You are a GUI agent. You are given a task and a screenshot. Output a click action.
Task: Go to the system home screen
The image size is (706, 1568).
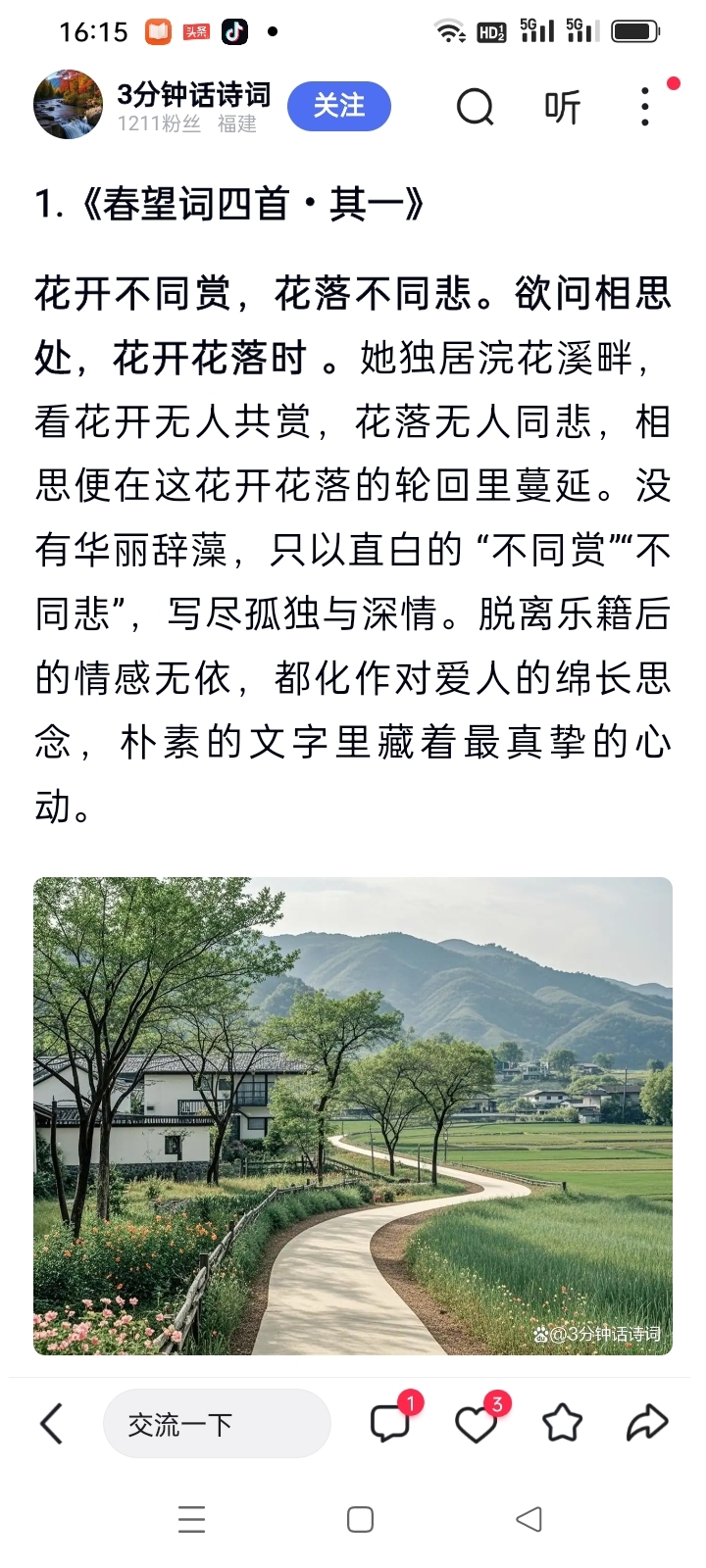click(360, 1519)
